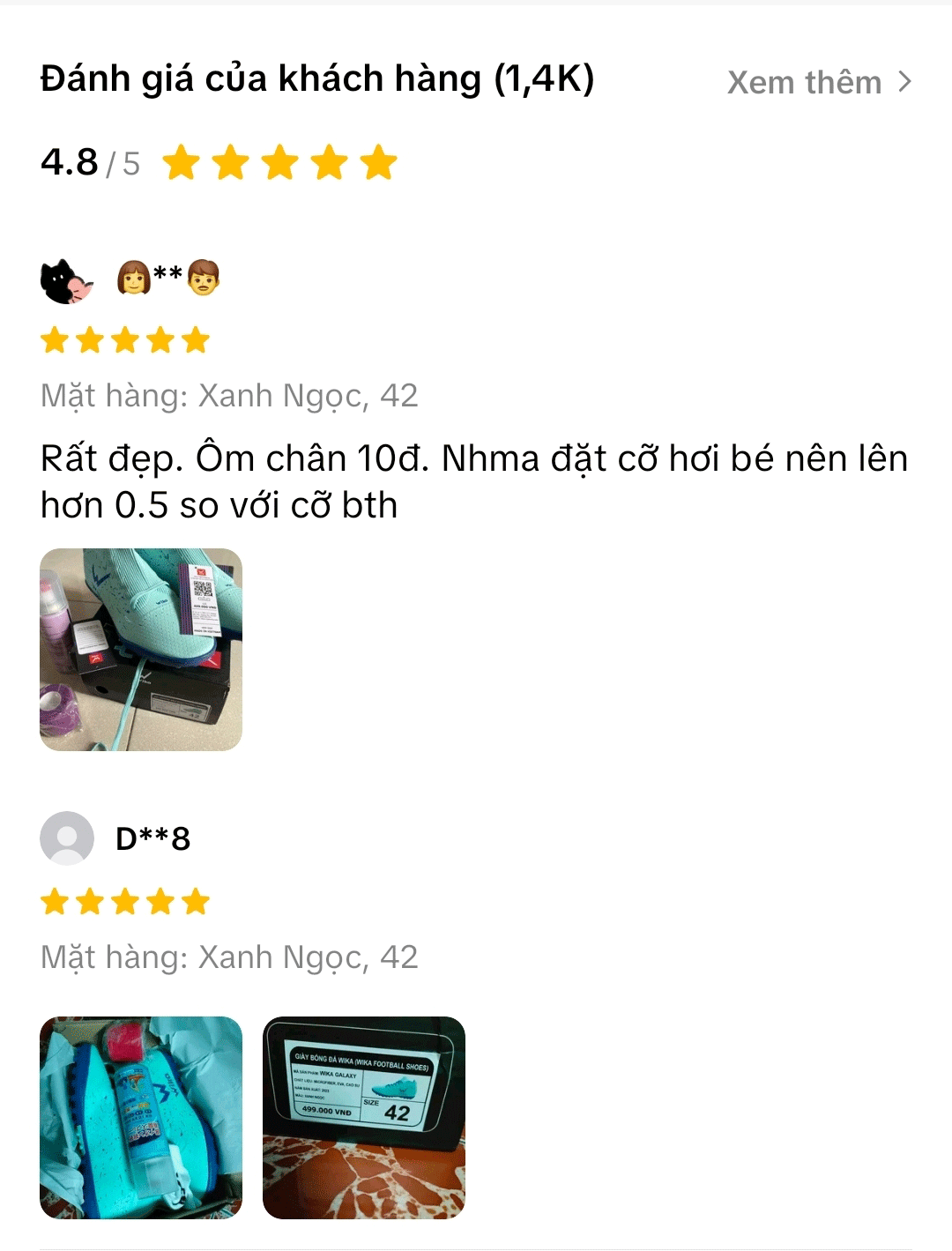Image resolution: width=952 pixels, height=1251 pixels.
Task: Open D**8's photo of shoes with spray bottle
Action: tap(141, 1118)
